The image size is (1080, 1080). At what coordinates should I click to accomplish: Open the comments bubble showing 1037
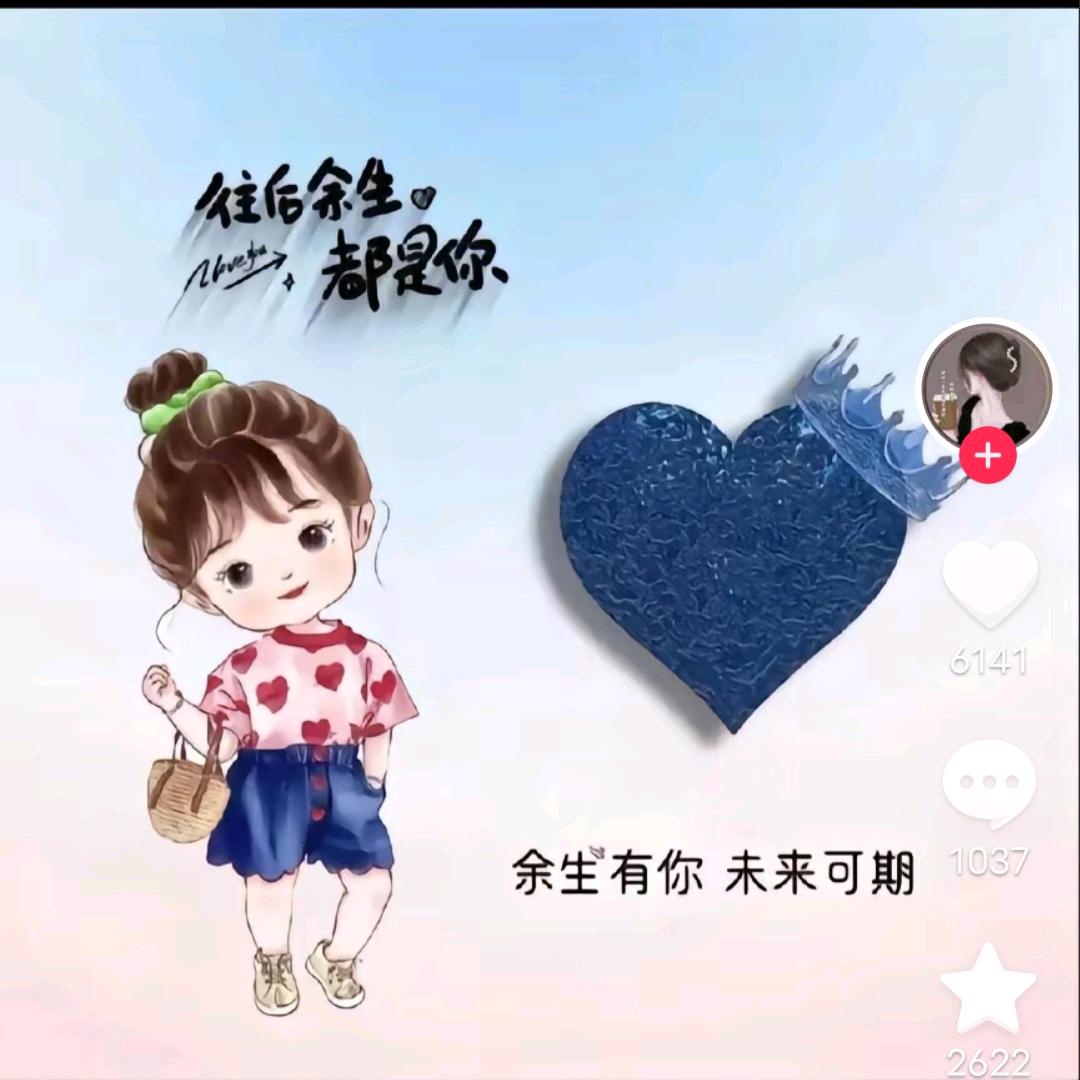[x=989, y=784]
